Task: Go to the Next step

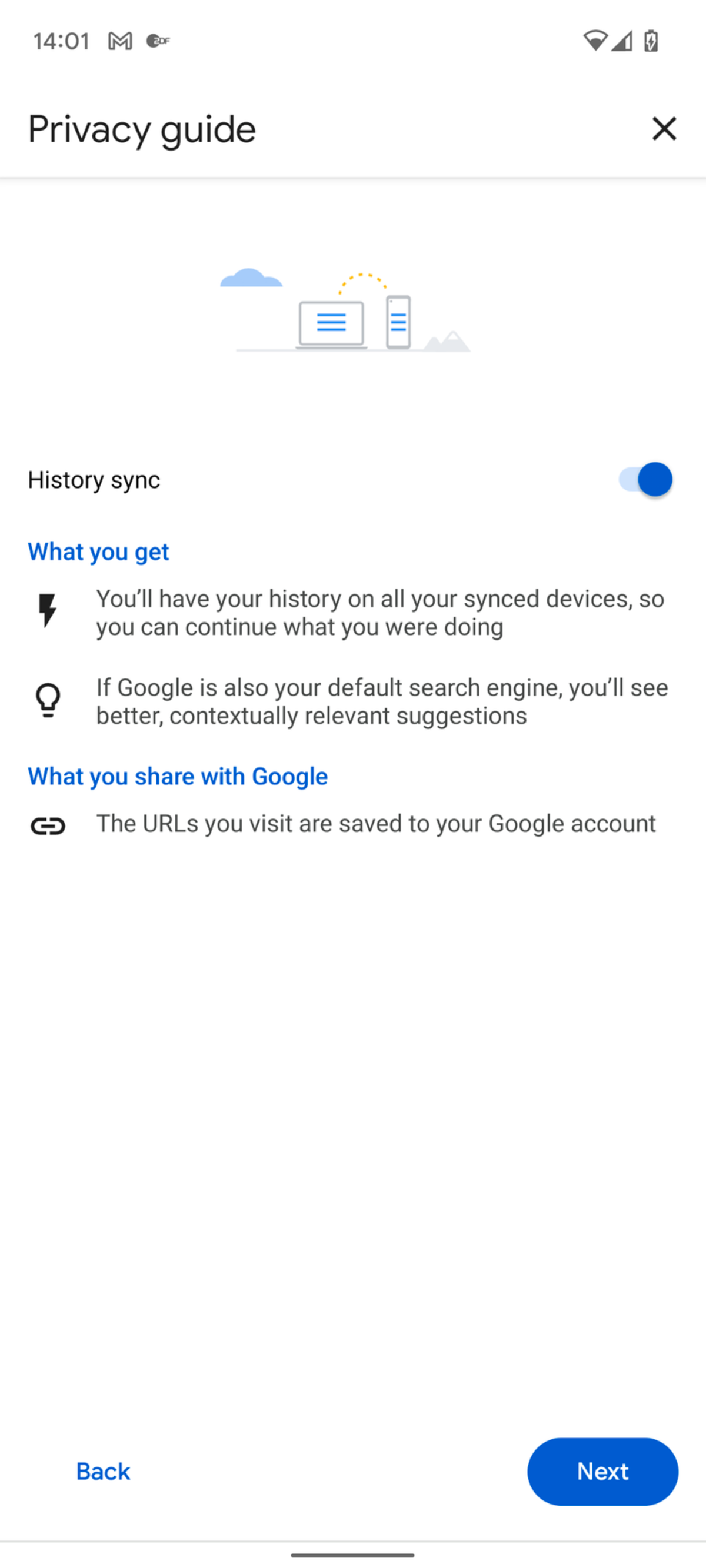Action: point(602,1471)
